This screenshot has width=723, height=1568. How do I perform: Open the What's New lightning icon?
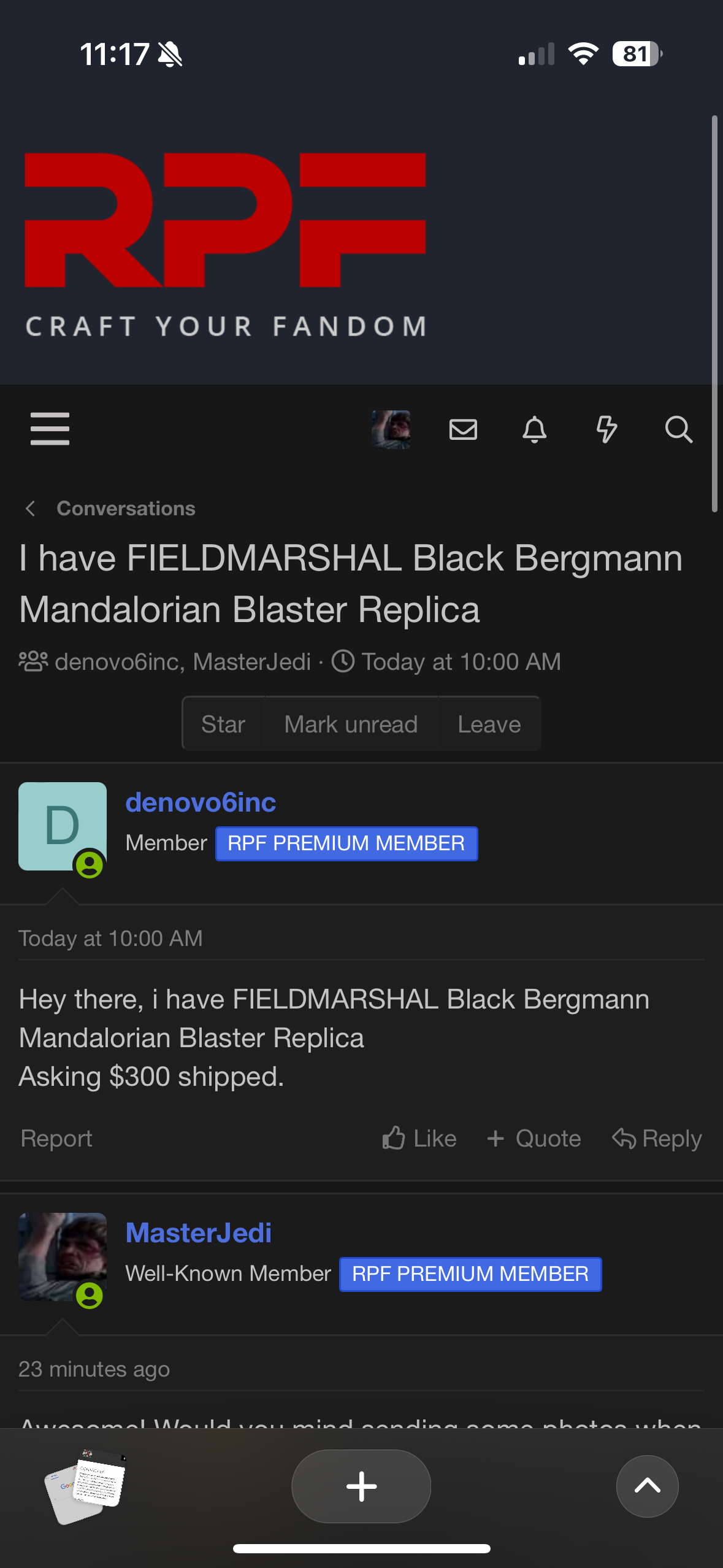click(606, 429)
